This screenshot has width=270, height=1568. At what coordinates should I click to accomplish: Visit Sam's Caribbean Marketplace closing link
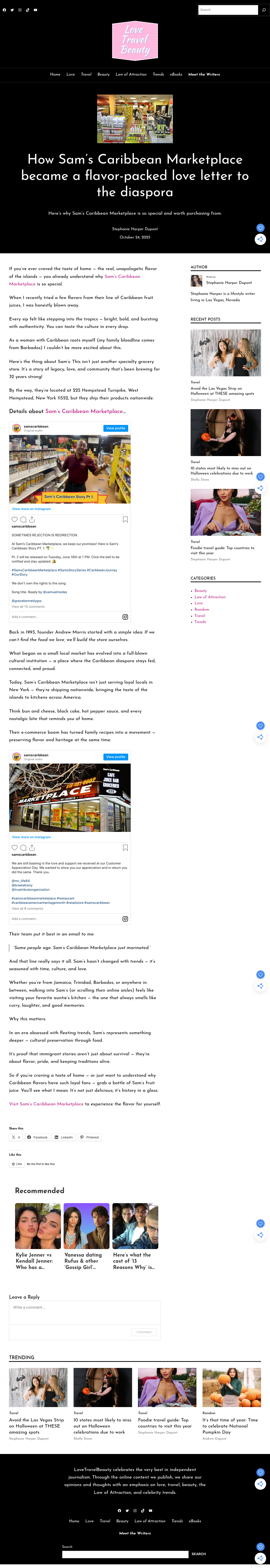tap(46, 1104)
